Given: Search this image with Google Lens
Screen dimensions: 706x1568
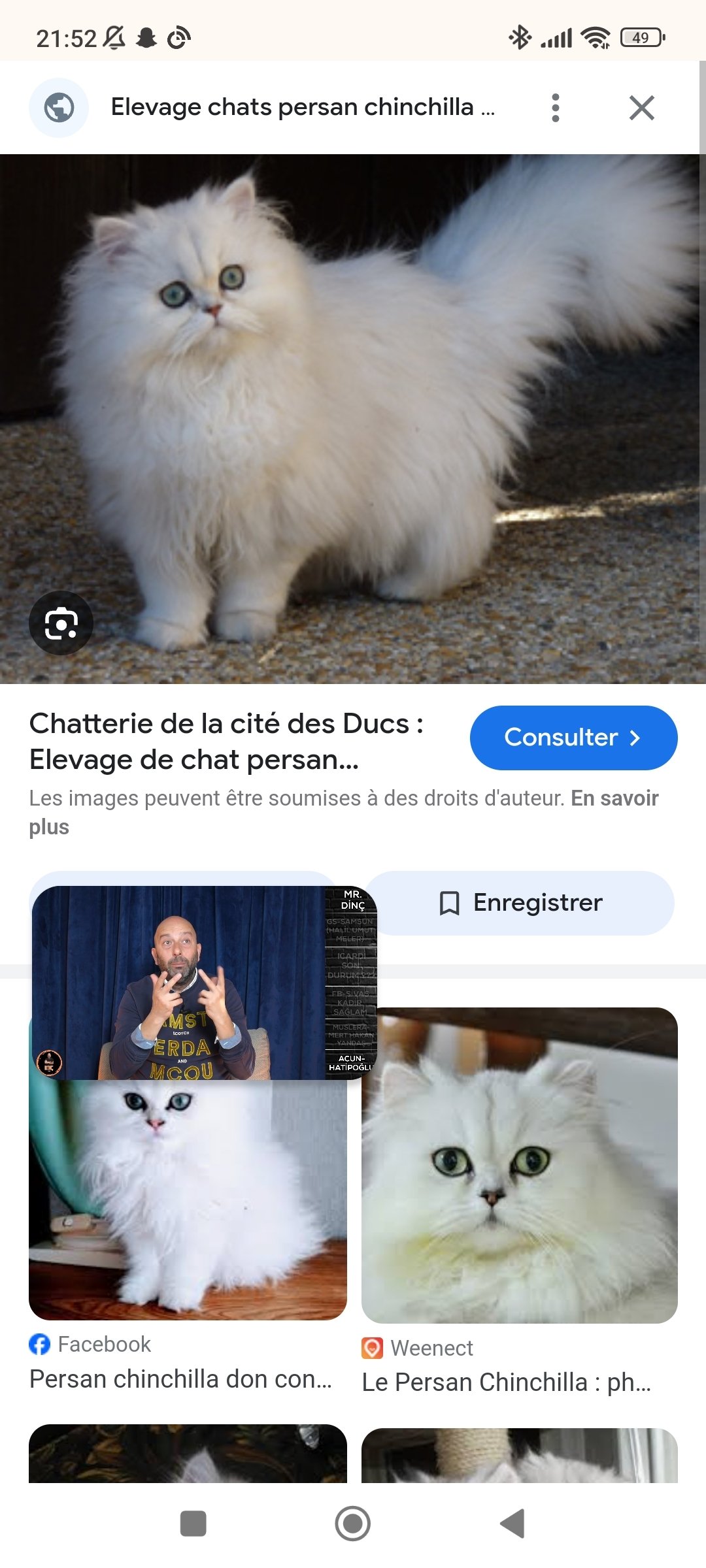Looking at the screenshot, I should coord(61,623).
